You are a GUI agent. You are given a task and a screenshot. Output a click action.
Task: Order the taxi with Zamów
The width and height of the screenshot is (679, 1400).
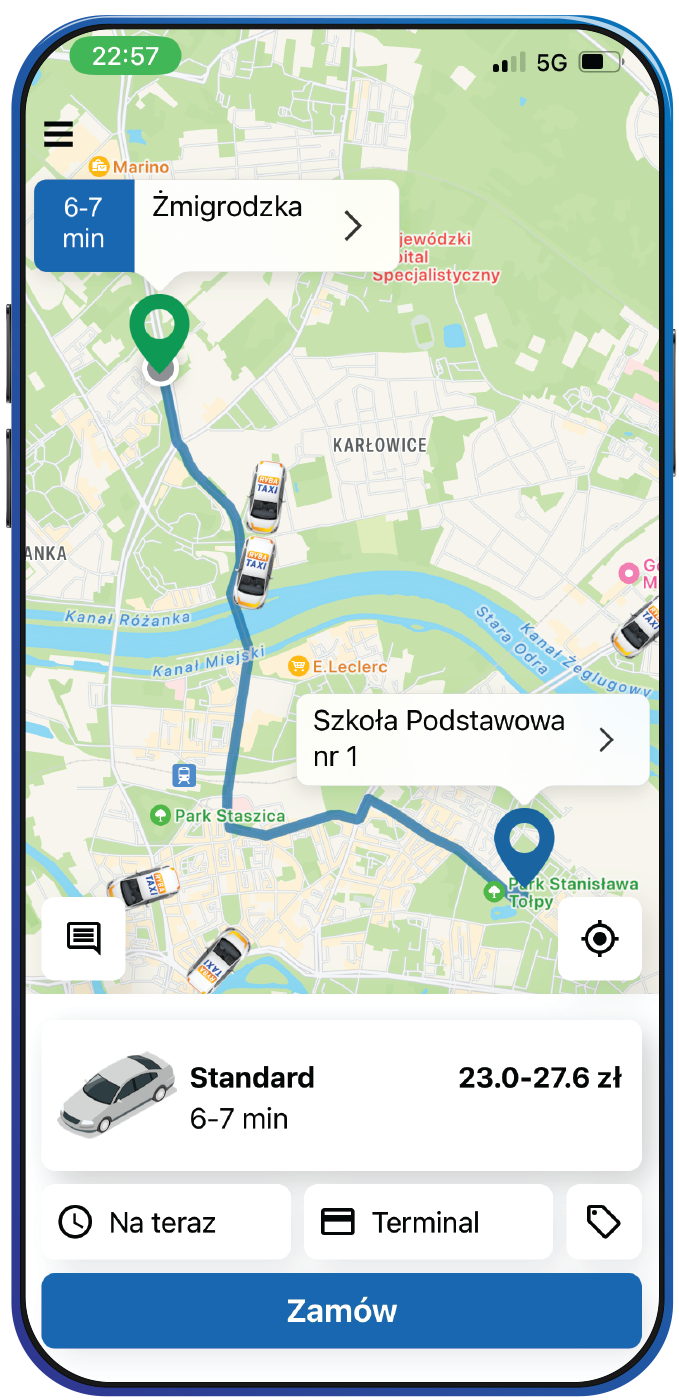tap(341, 1310)
